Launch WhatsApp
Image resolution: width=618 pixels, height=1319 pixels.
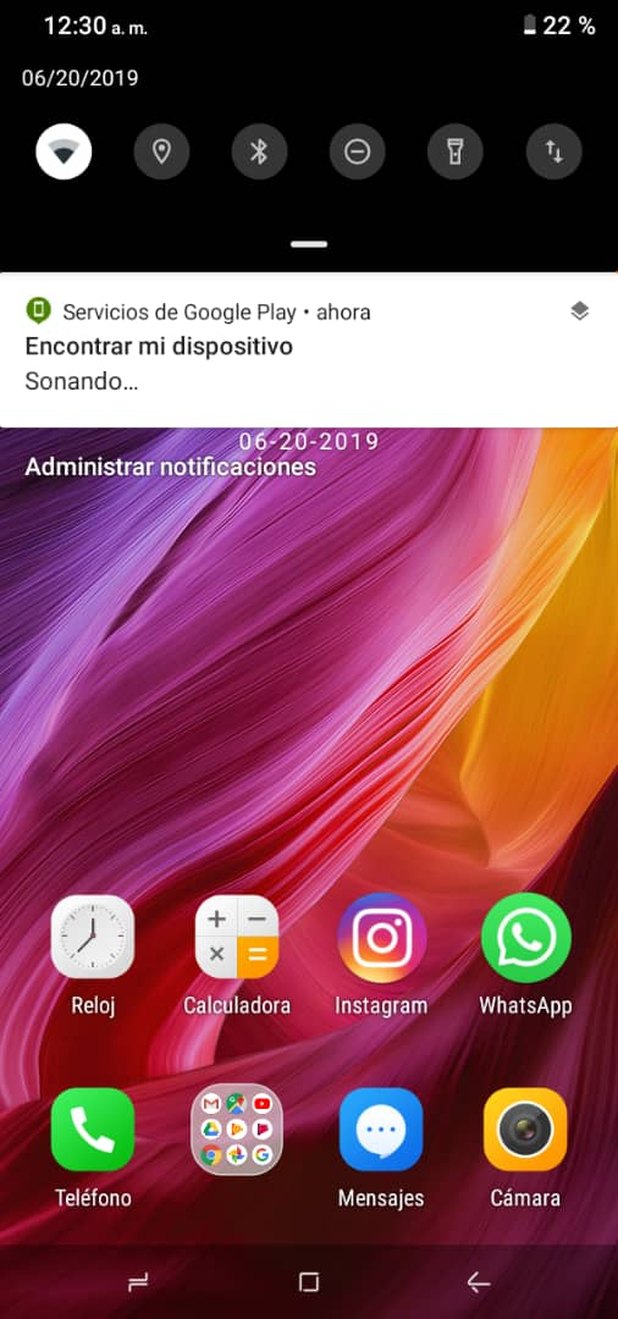[x=525, y=937]
